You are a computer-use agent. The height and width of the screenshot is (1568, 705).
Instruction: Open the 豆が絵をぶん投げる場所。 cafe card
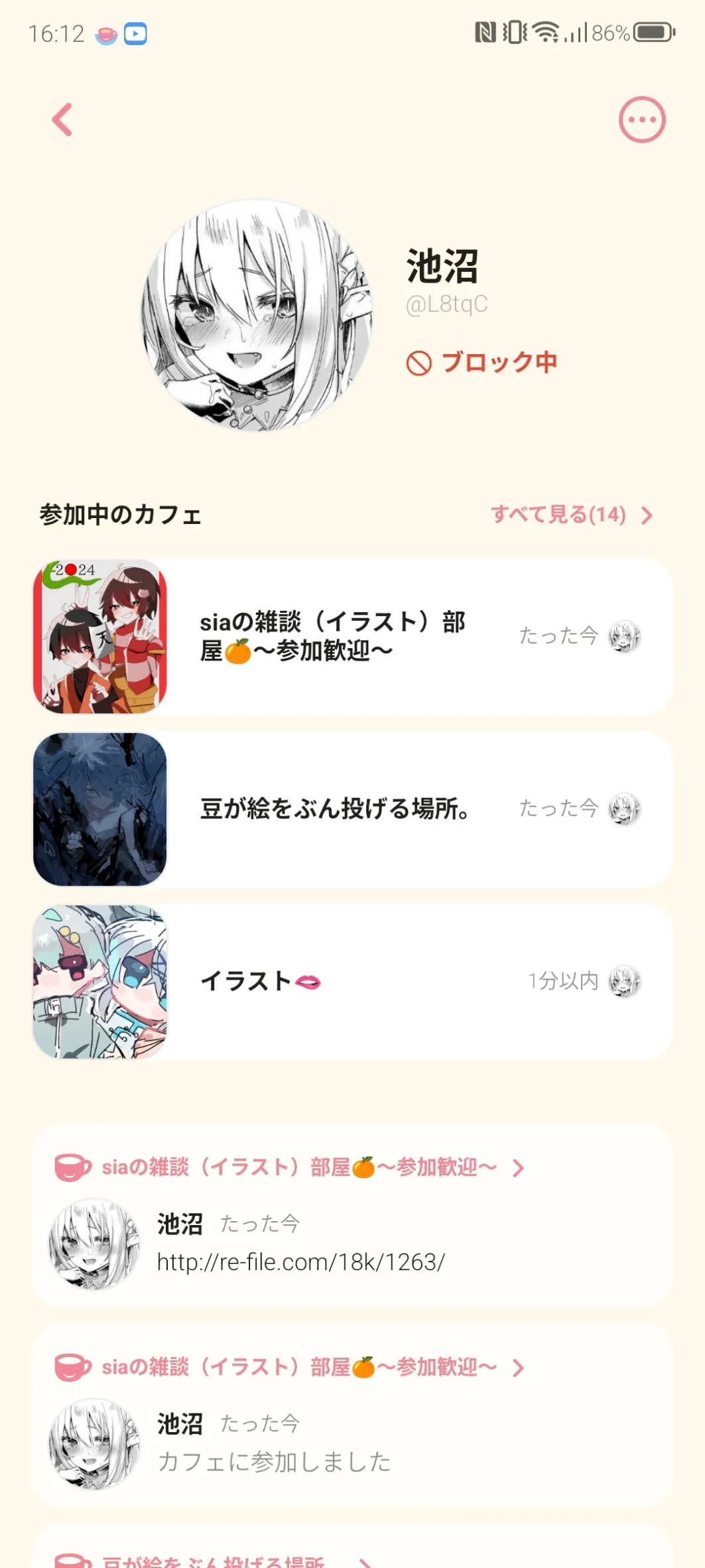click(x=353, y=809)
